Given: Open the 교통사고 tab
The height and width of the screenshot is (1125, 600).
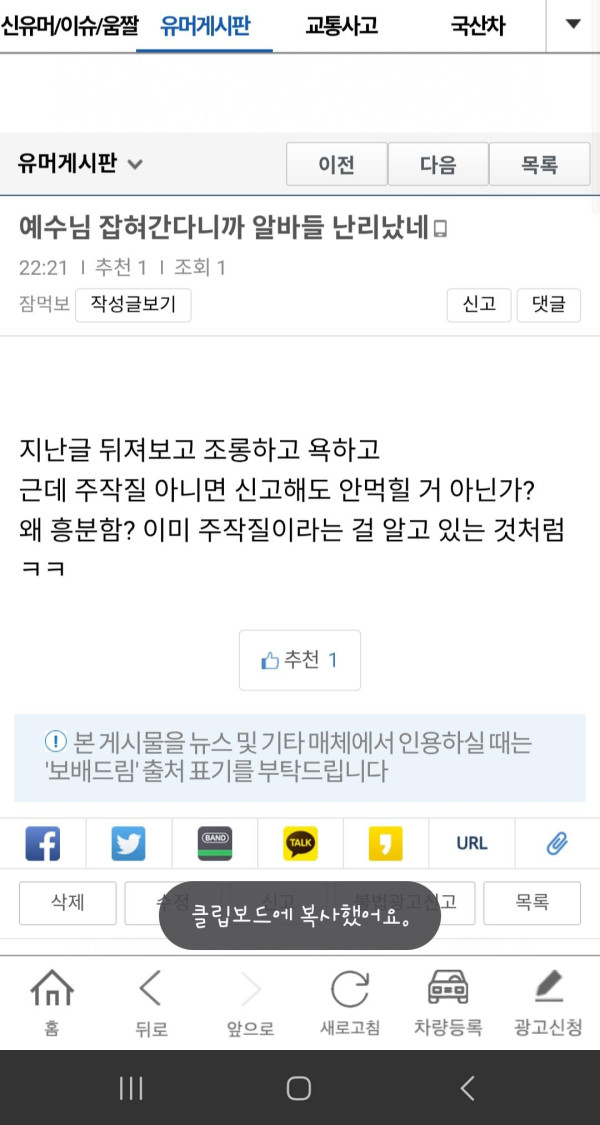Looking at the screenshot, I should click(x=341, y=26).
